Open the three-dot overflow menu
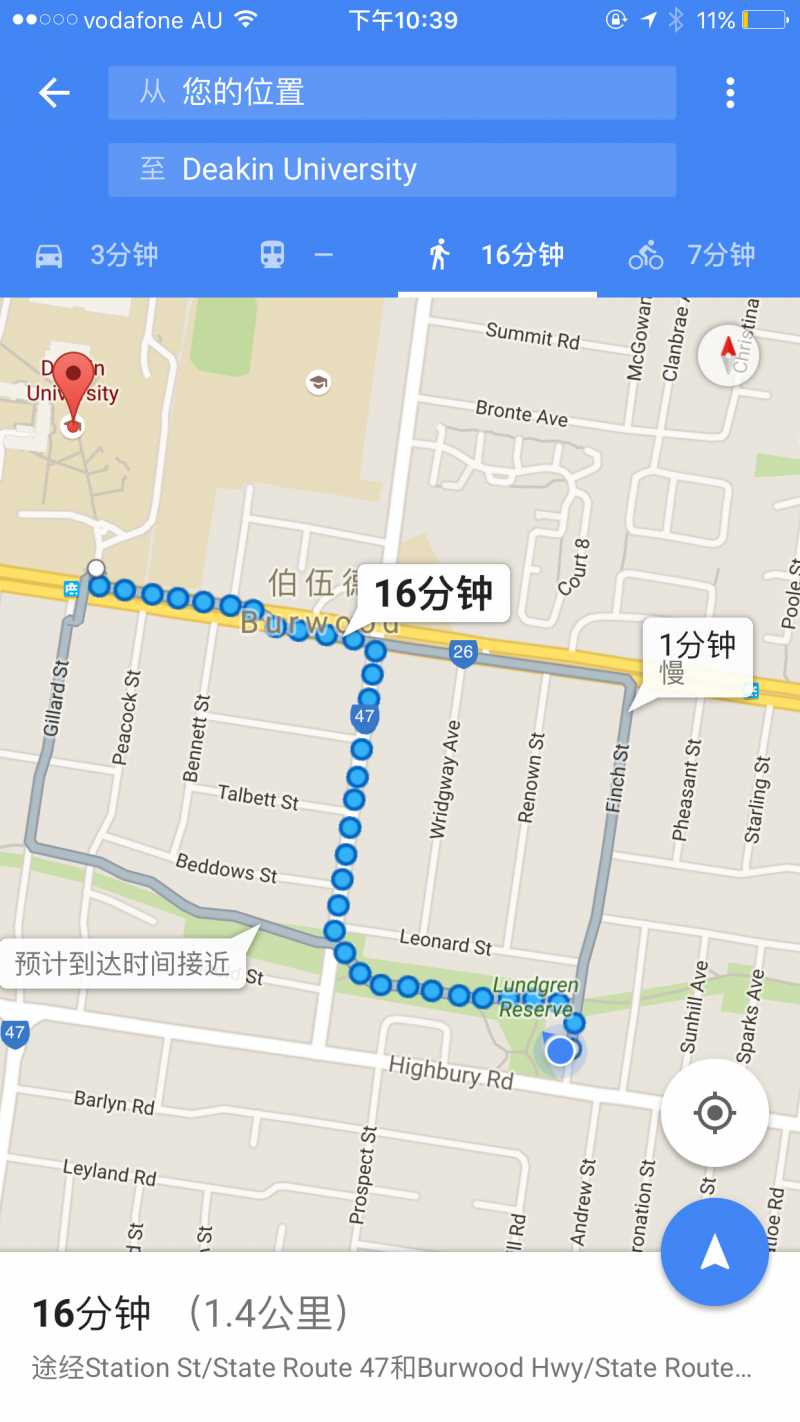The image size is (800, 1422). pyautogui.click(x=730, y=93)
